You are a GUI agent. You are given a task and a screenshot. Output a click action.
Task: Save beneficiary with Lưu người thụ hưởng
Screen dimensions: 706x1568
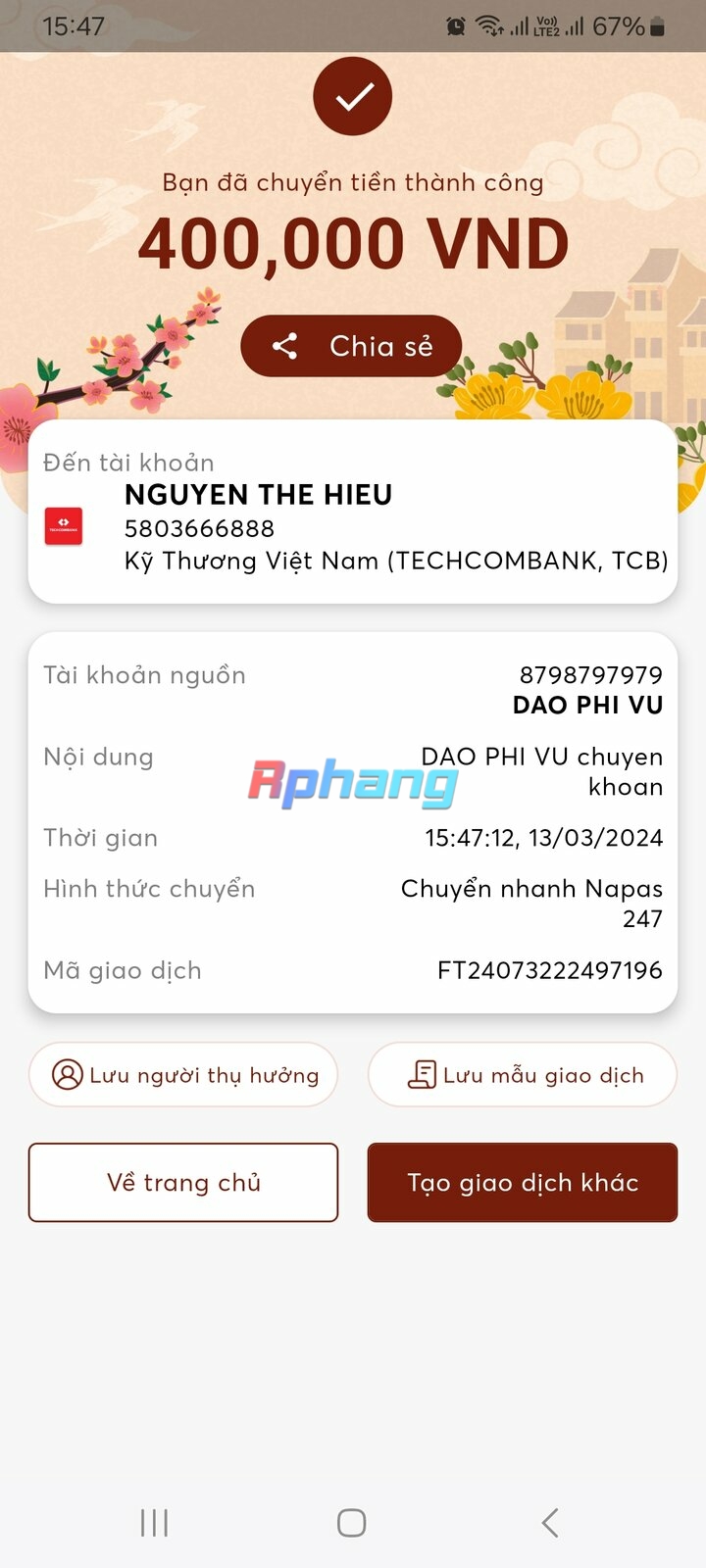pyautogui.click(x=183, y=1075)
